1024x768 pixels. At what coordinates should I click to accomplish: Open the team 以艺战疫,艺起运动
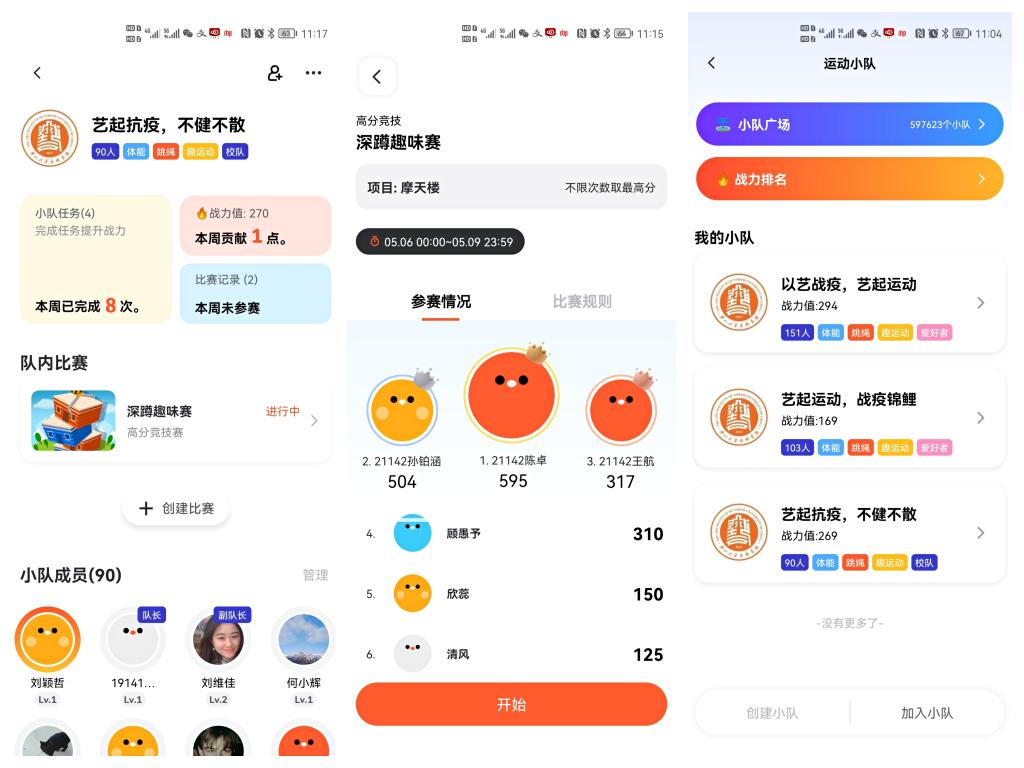pyautogui.click(x=849, y=303)
